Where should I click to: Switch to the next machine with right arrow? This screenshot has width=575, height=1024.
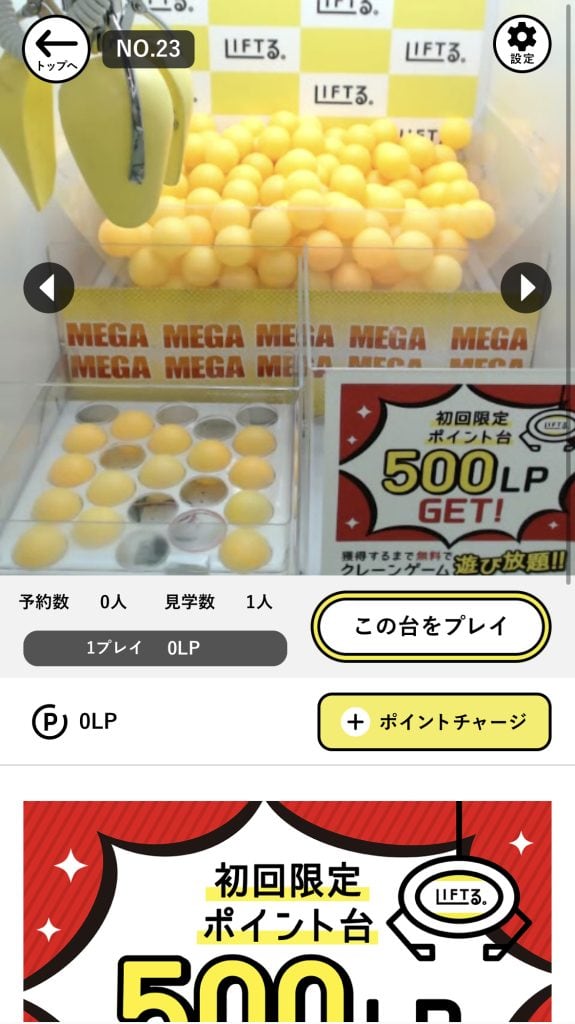click(526, 287)
